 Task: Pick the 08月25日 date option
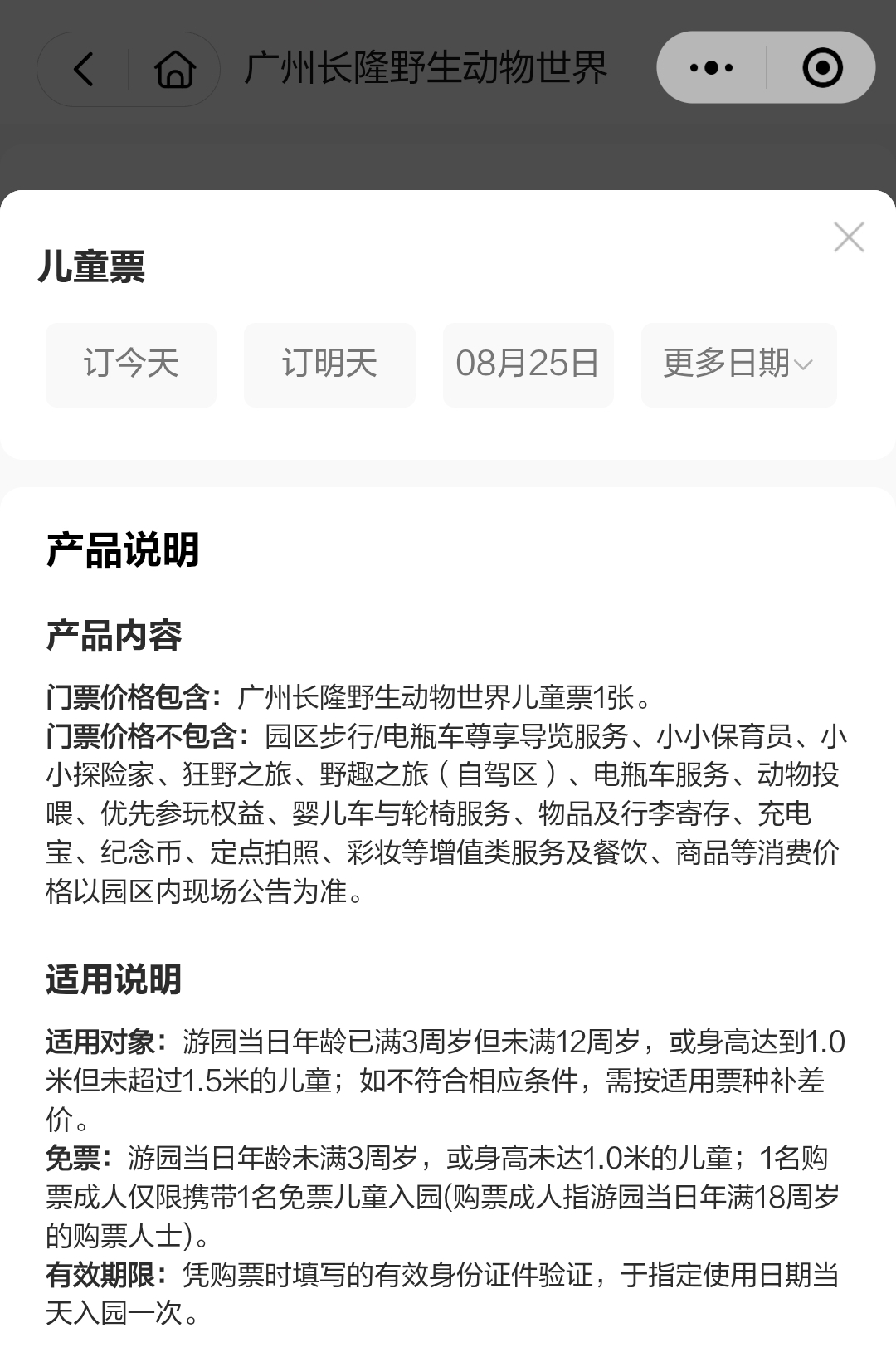pos(528,364)
